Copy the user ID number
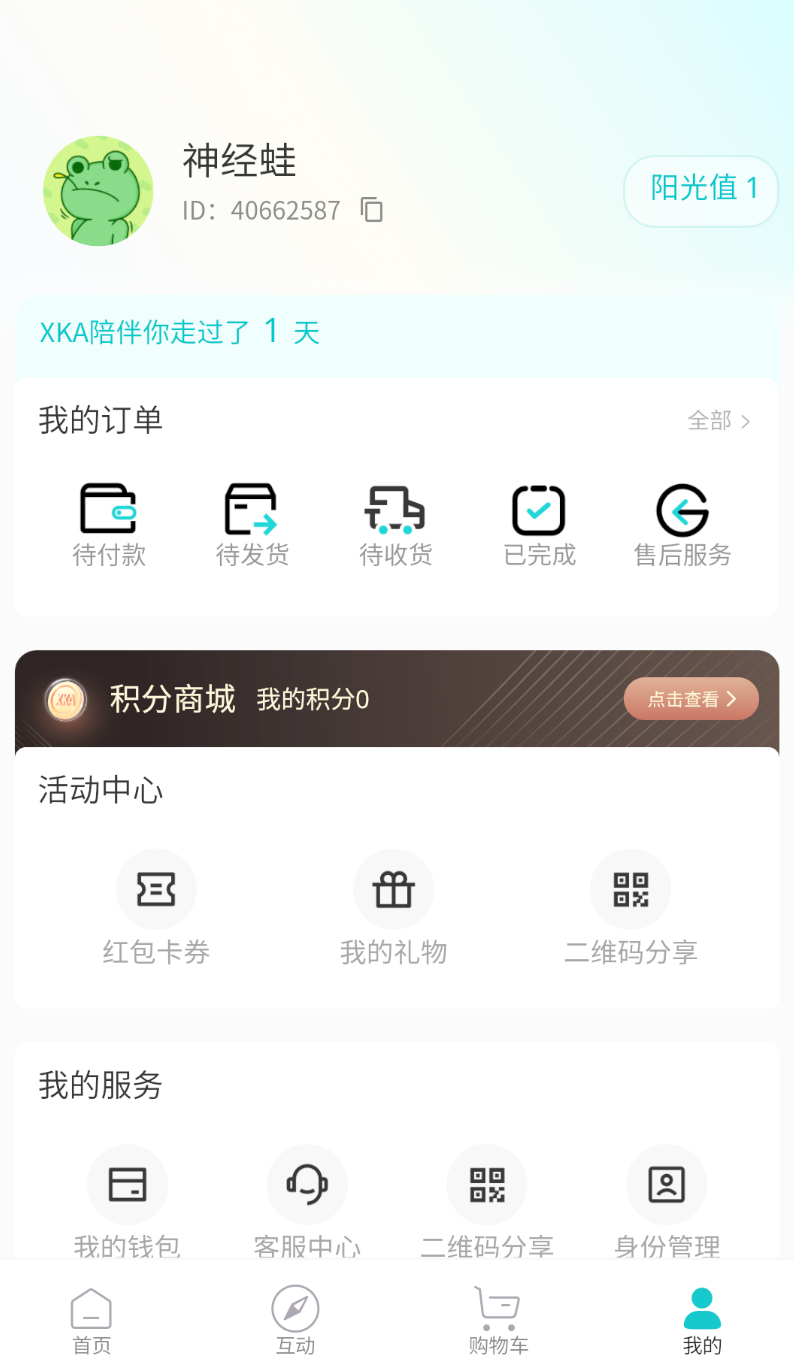This screenshot has width=794, height=1365. pos(372,210)
